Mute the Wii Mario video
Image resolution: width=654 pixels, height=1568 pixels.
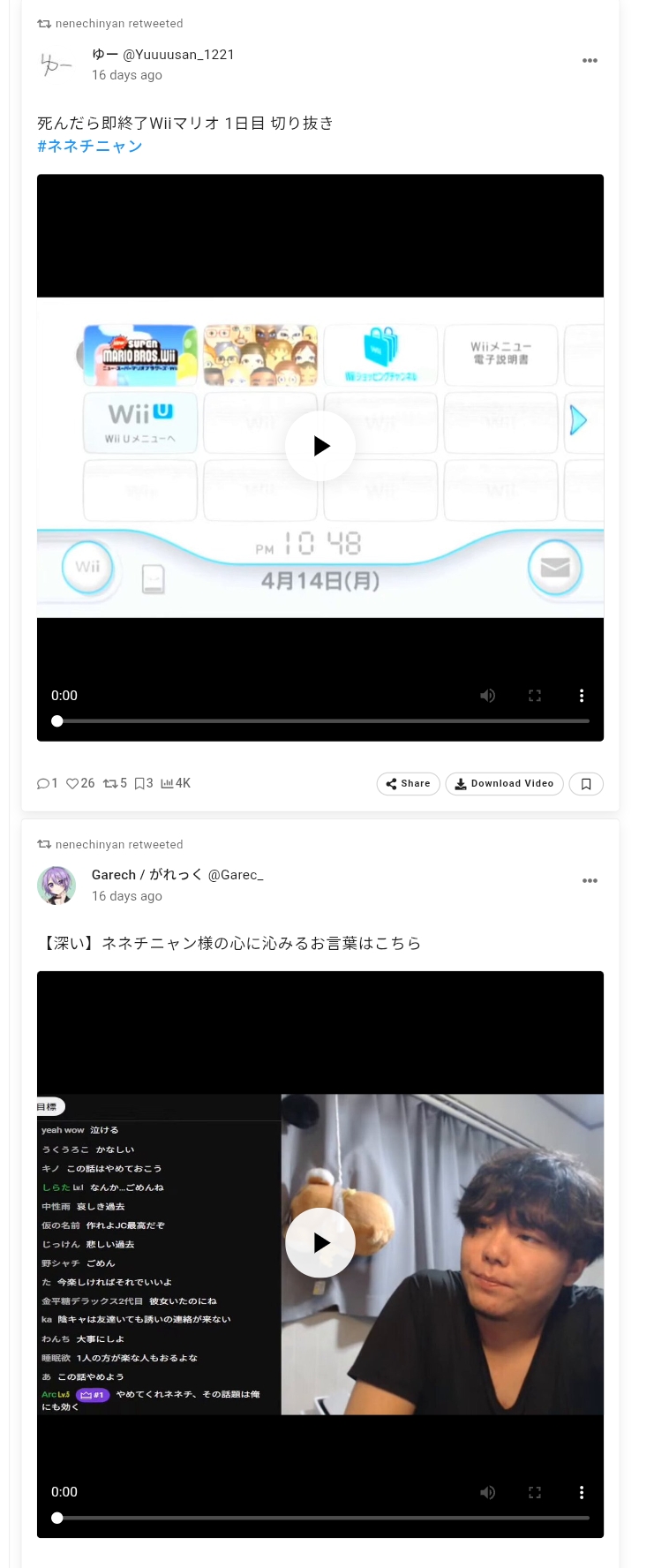tap(487, 696)
